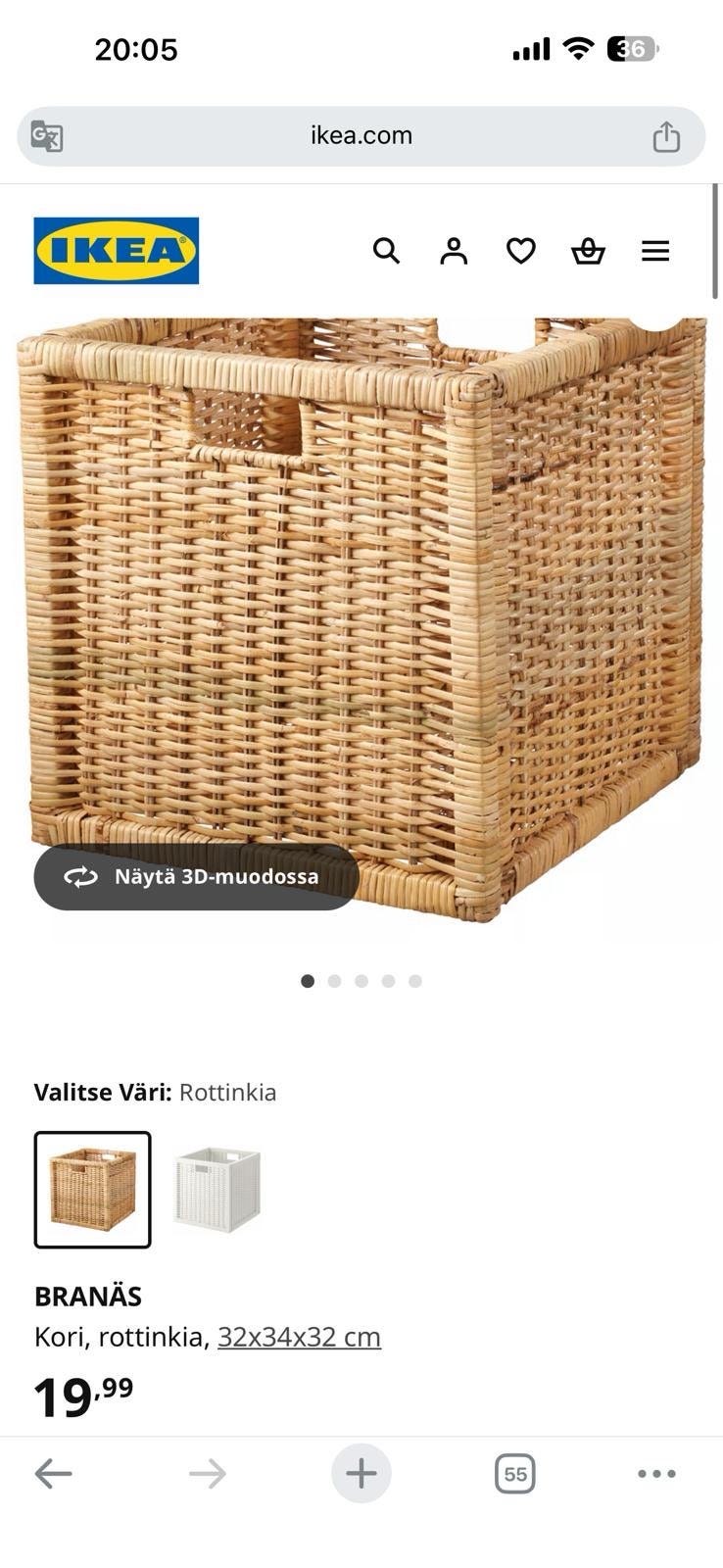The image size is (723, 1568).
Task: Open the hamburger menu icon
Action: pyautogui.click(x=654, y=251)
